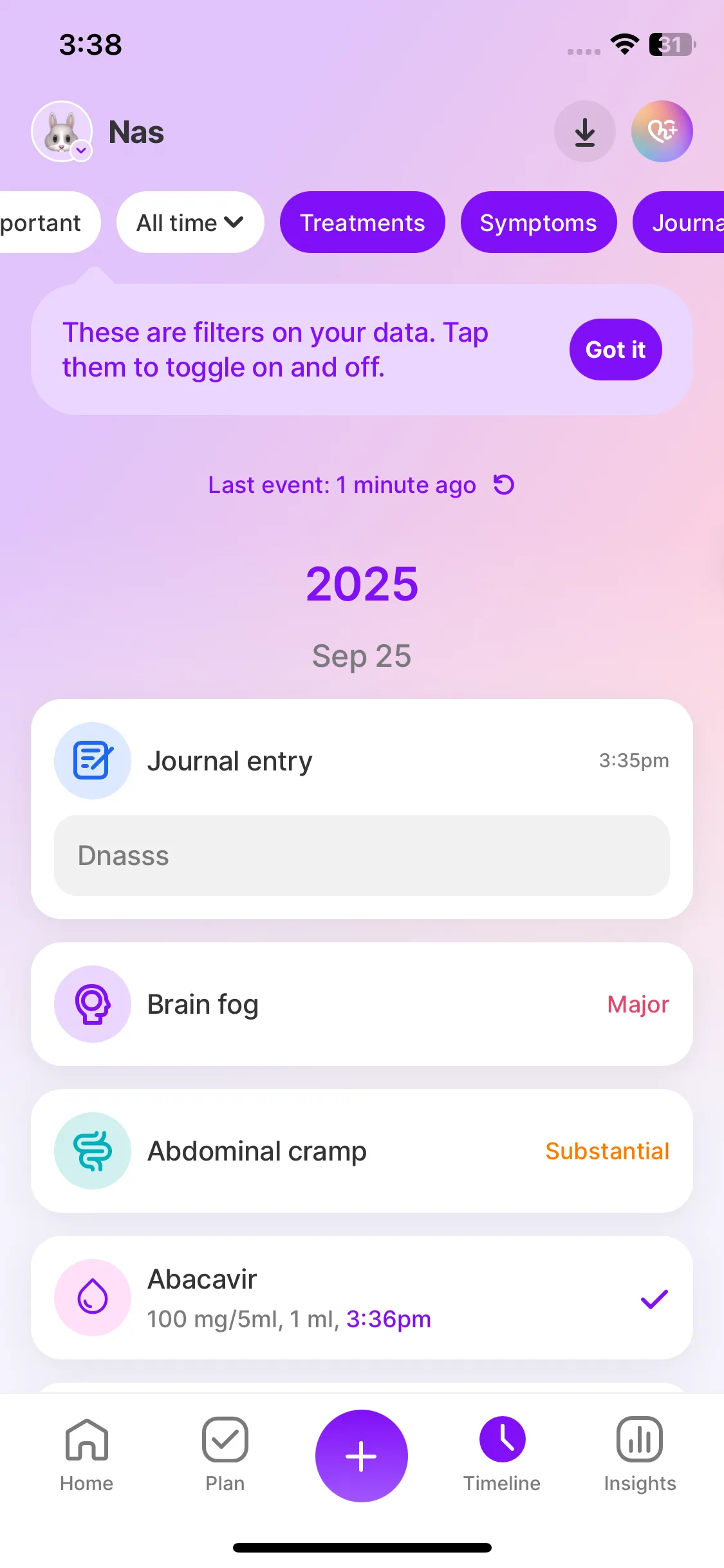Add a new entry with the plus button
Image resolution: width=724 pixels, height=1568 pixels.
362,1456
